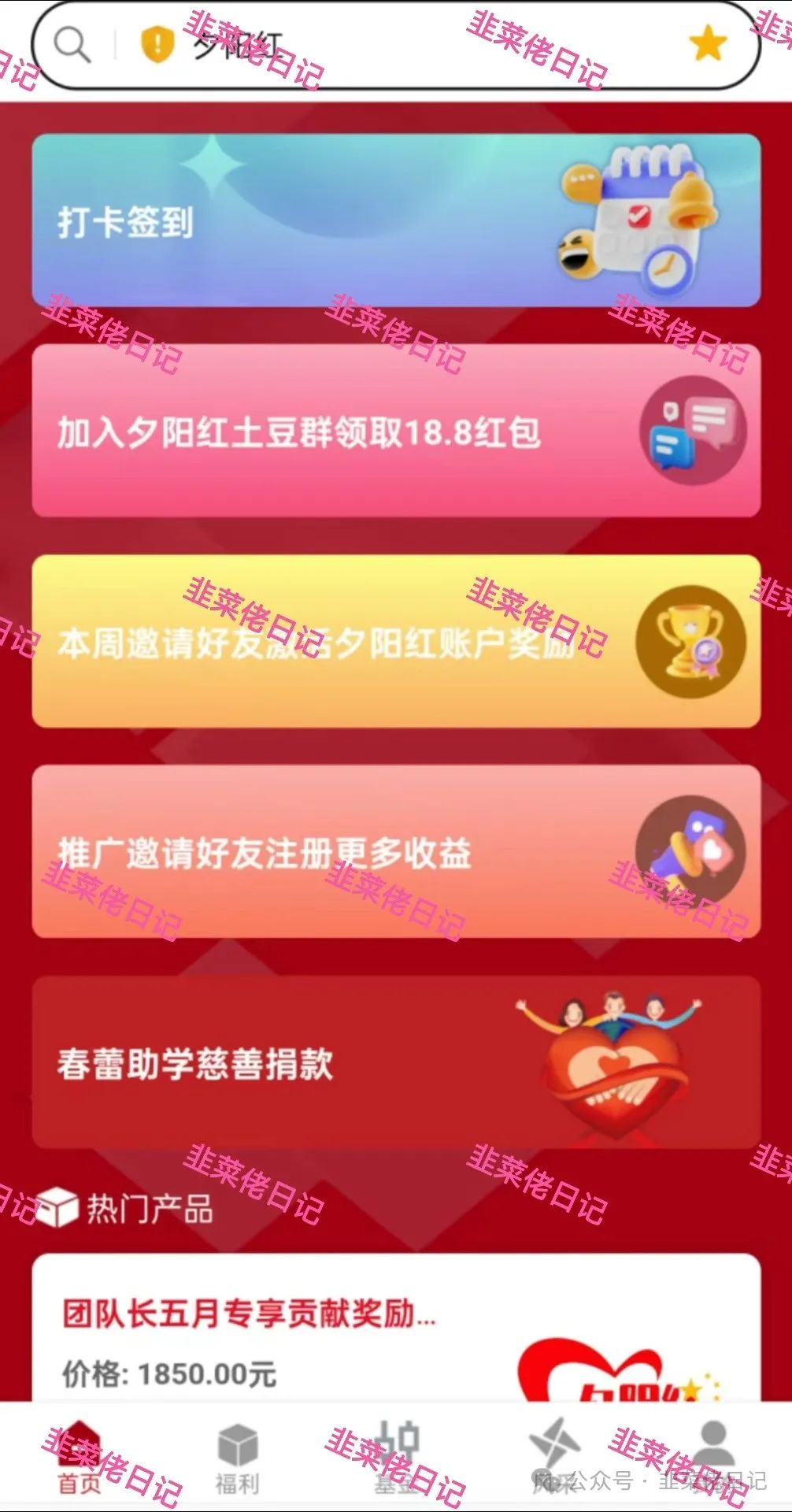The image size is (792, 1512).
Task: Open the 春蕾助学慈善捐款 card
Action: coord(396,1063)
